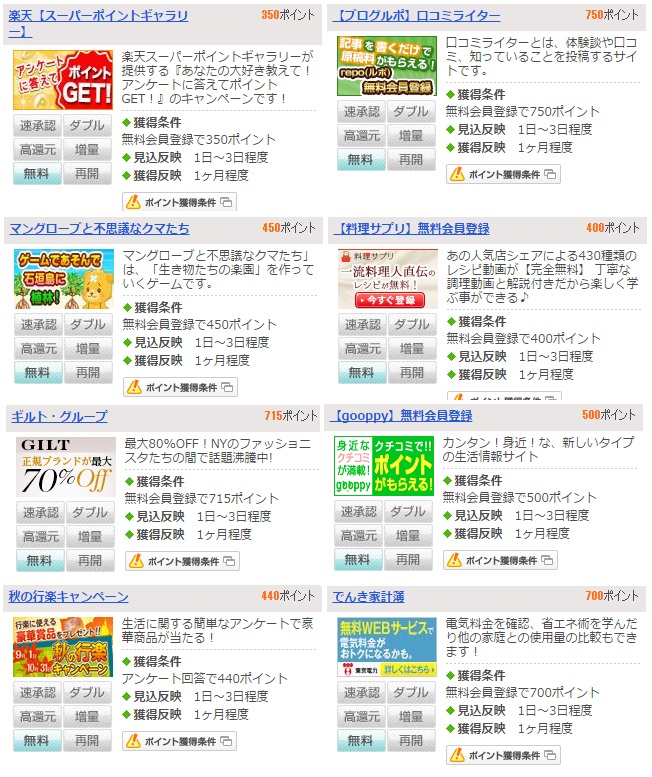This screenshot has width=652, height=777.
Task: View ポイント獲得条件 for gooppy
Action: (502, 561)
